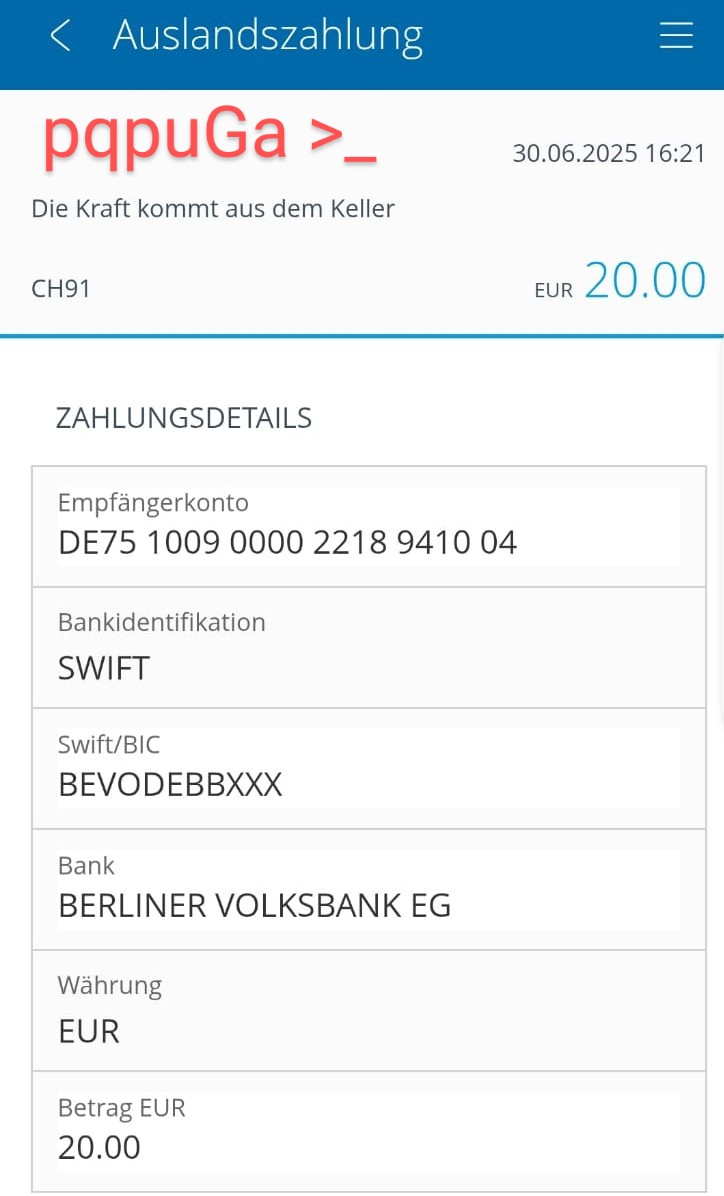Screen dimensions: 724x1196
Task: Go back from Auslandszahlung
Action: click(60, 36)
